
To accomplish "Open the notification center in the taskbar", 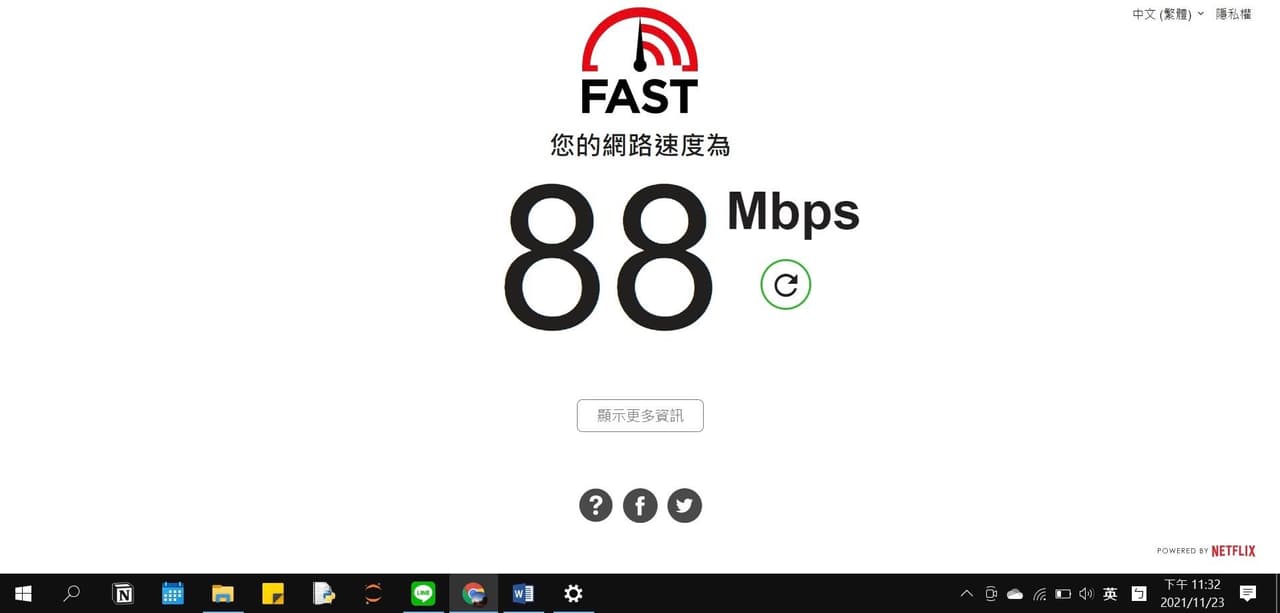I will click(1247, 594).
